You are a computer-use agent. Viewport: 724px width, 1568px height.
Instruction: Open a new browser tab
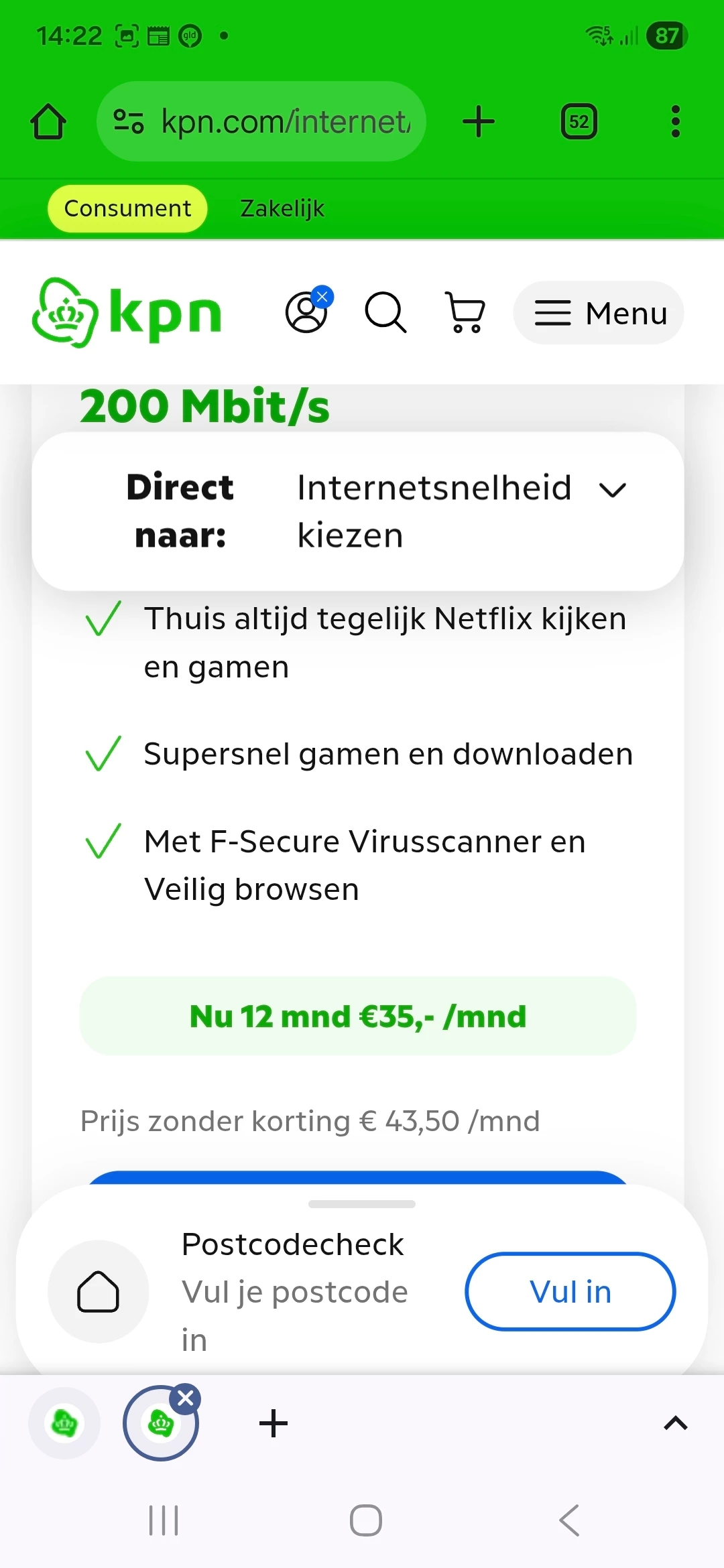point(479,121)
